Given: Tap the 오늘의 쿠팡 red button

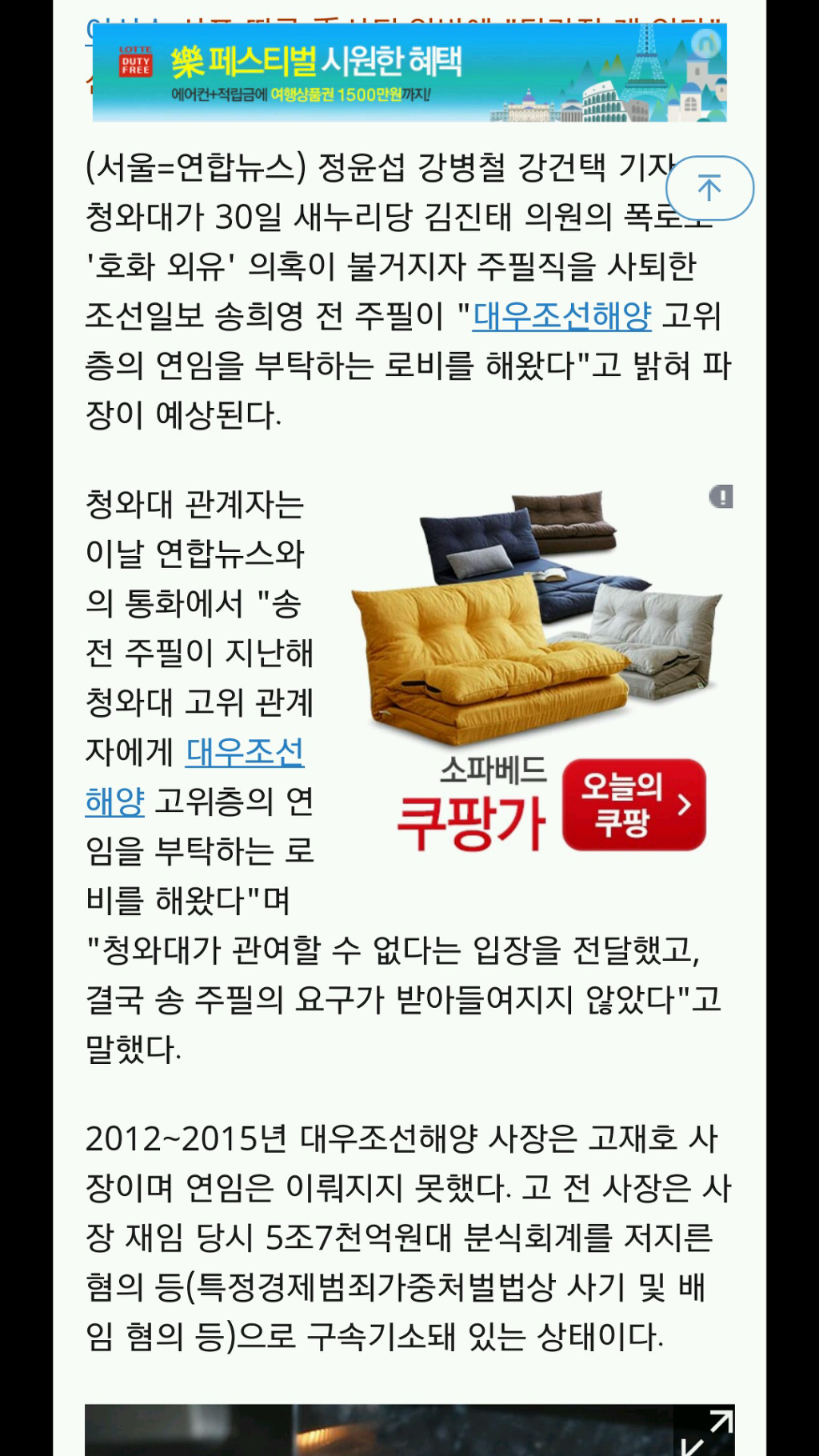Looking at the screenshot, I should point(633,805).
